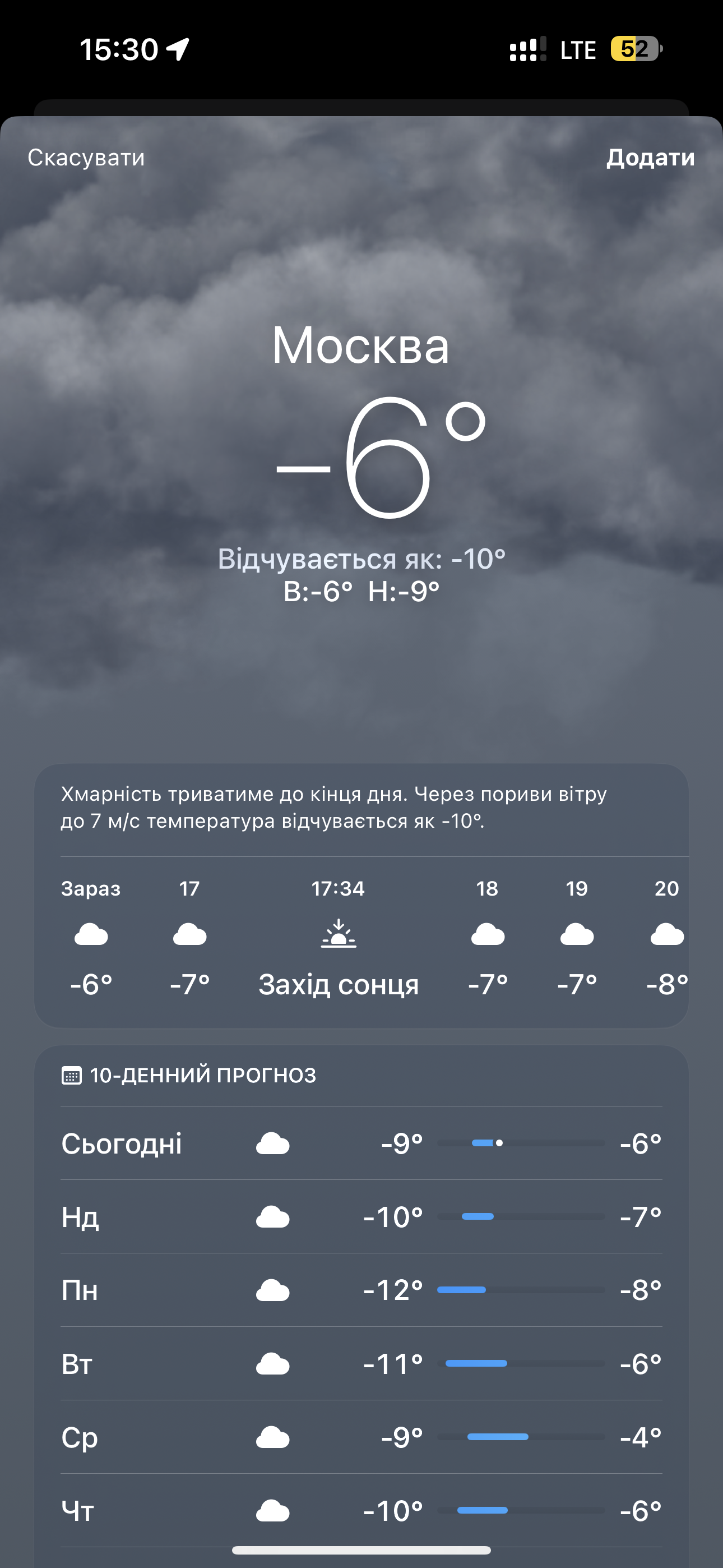Add Москва with the Додати button
This screenshot has width=723, height=1568.
click(x=650, y=158)
